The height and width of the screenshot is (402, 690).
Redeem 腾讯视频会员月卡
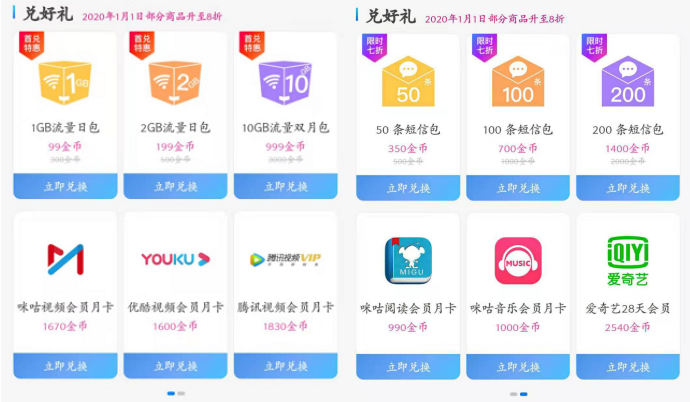click(x=285, y=366)
